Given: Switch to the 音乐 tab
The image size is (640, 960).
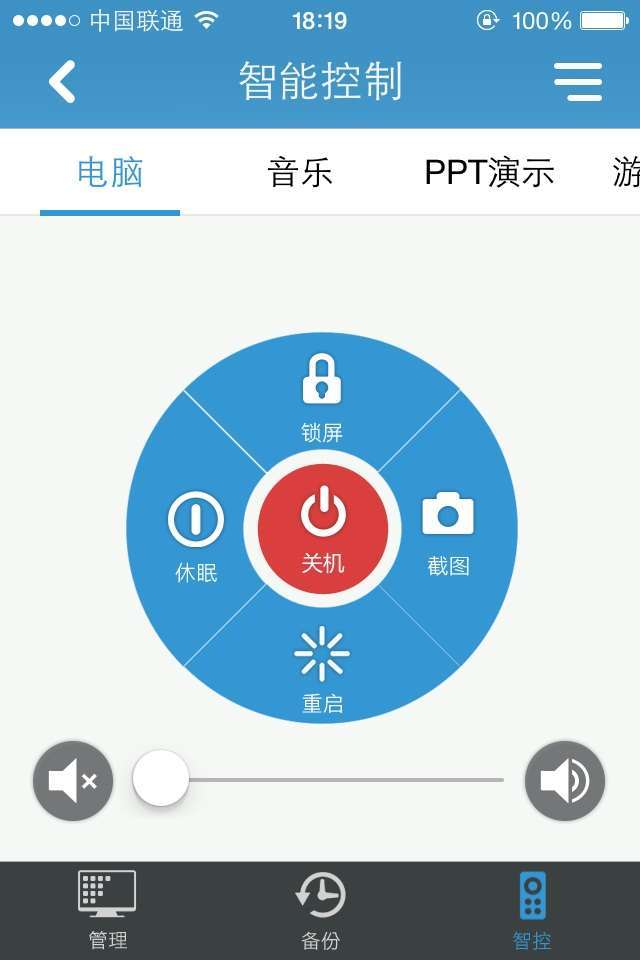Looking at the screenshot, I should [x=300, y=173].
